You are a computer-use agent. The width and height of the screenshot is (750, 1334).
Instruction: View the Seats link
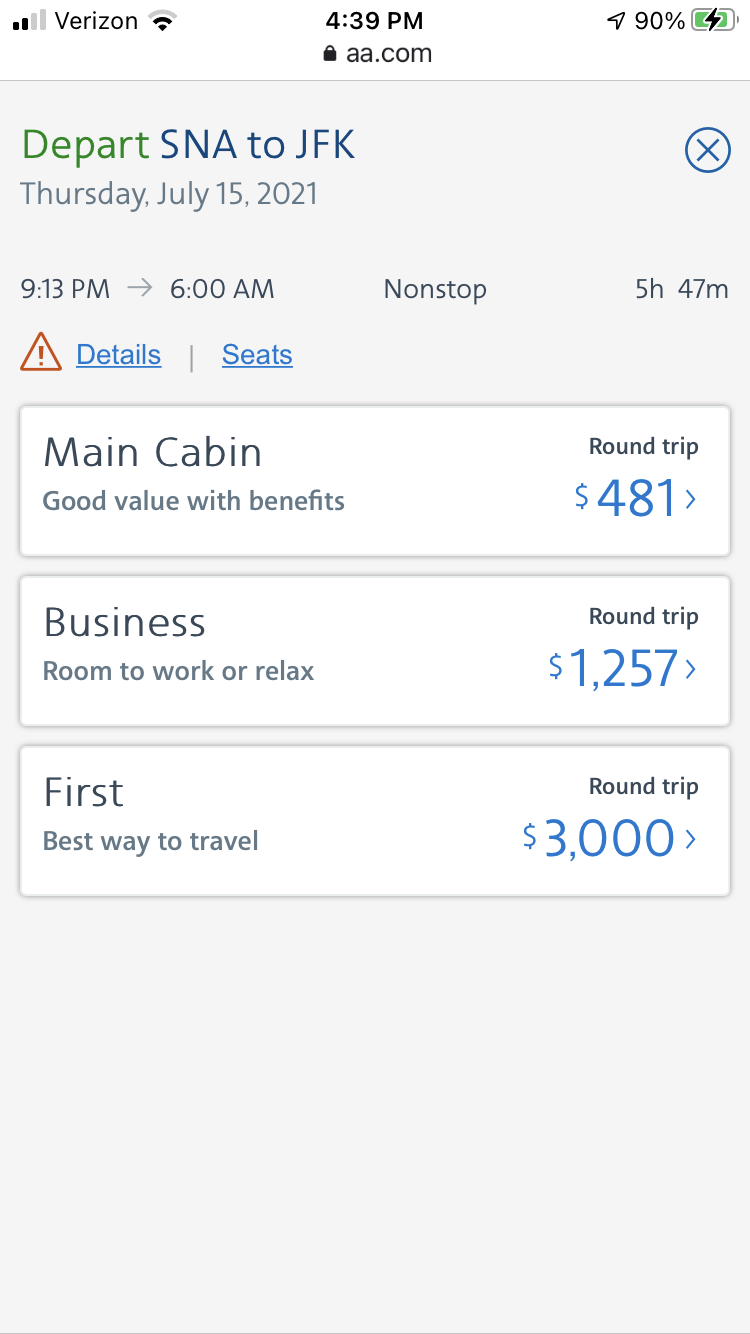coord(257,355)
